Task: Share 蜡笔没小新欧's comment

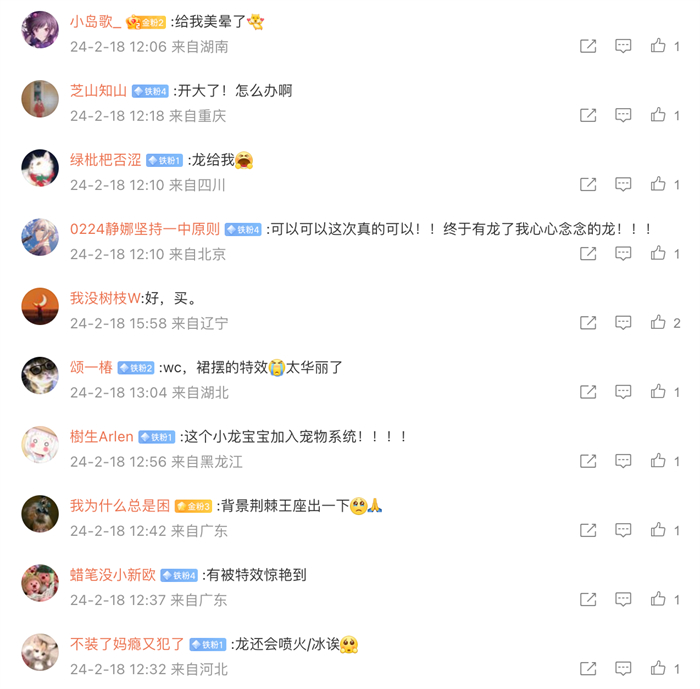Action: [588, 599]
